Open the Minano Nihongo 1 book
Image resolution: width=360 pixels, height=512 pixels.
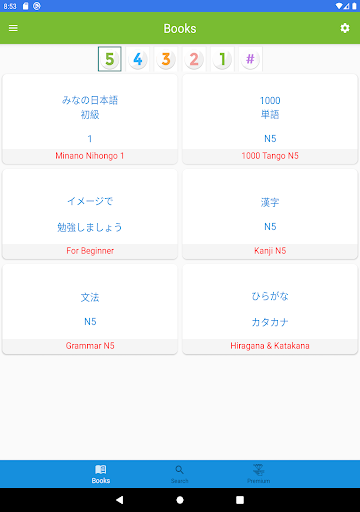tap(90, 119)
